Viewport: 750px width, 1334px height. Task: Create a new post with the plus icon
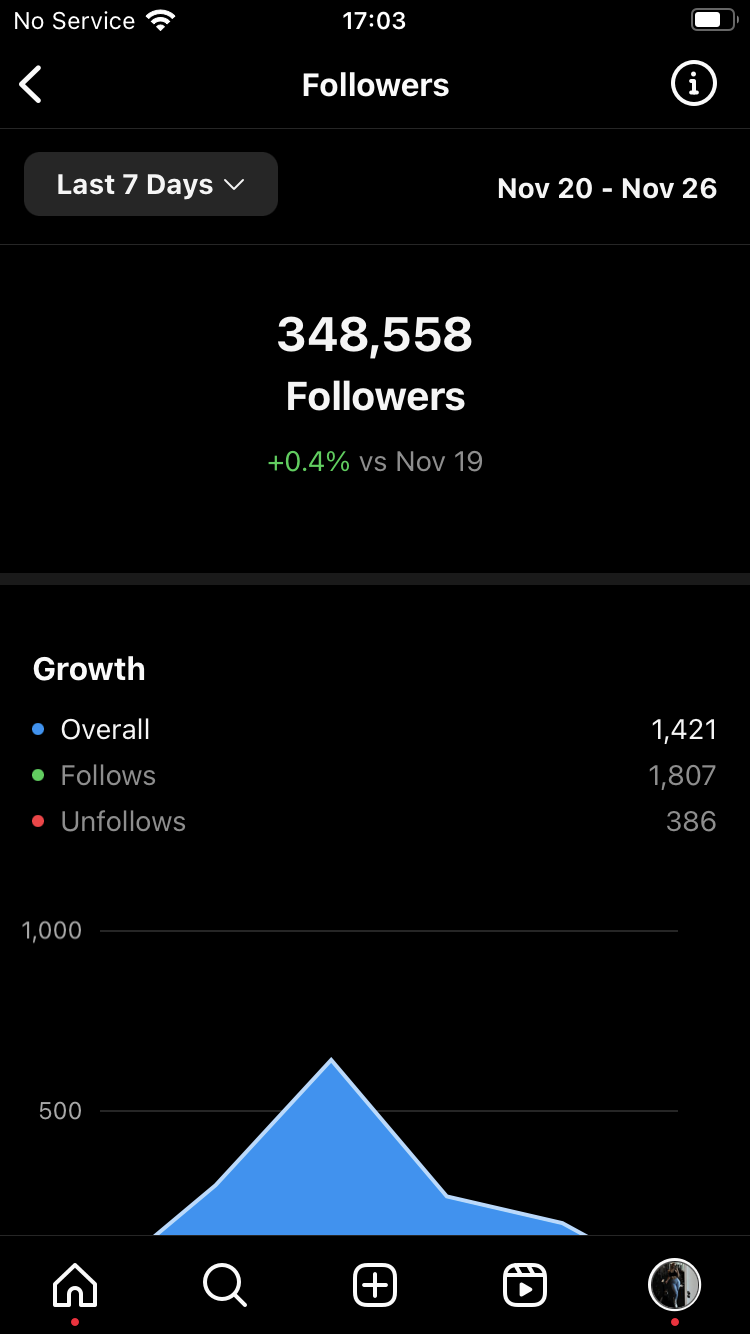[x=375, y=1285]
